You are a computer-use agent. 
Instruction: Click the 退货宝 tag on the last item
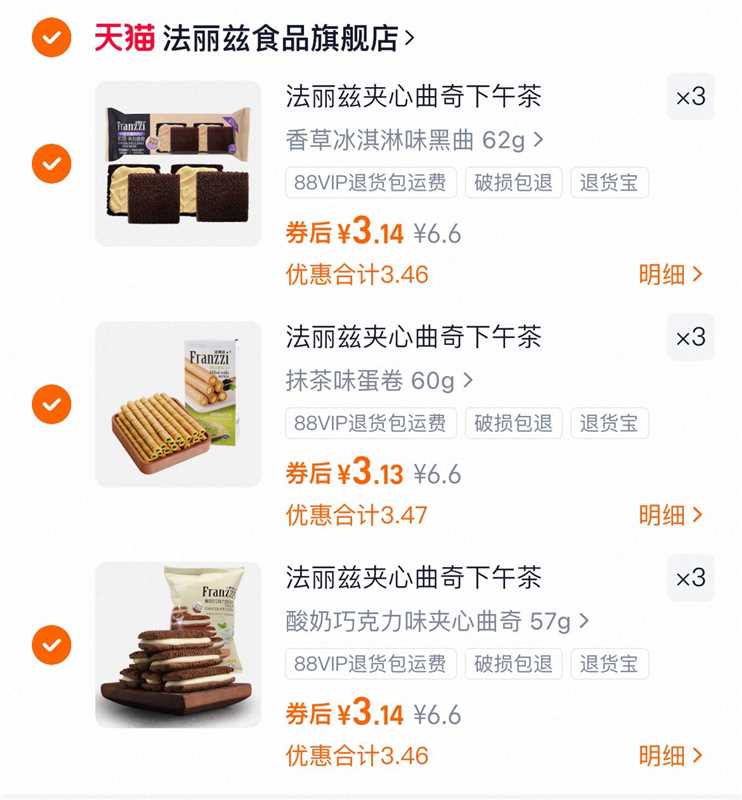coord(608,663)
